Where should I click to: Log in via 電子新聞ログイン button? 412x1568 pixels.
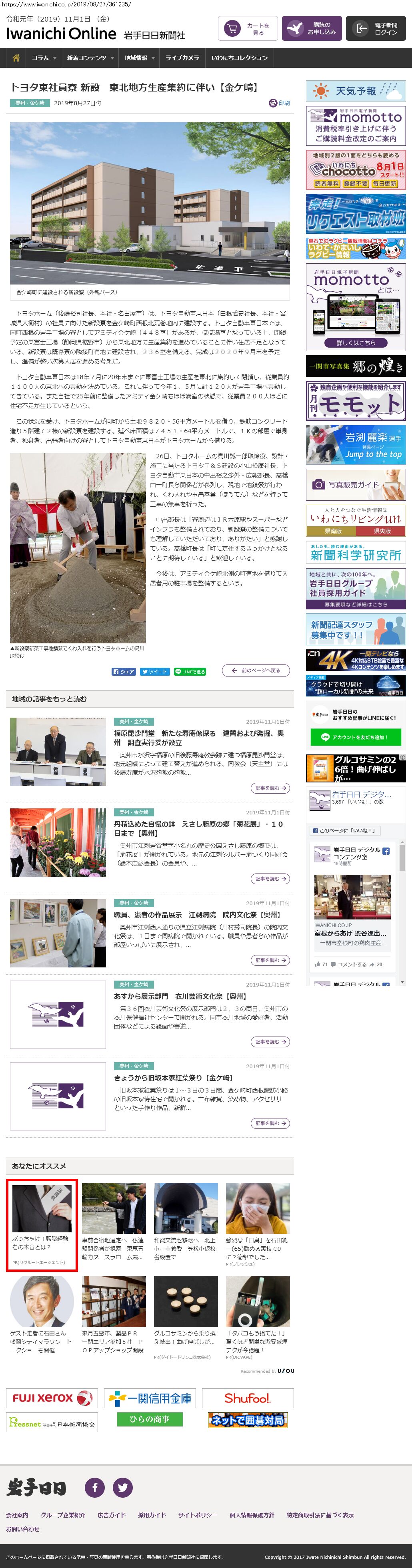tap(376, 29)
